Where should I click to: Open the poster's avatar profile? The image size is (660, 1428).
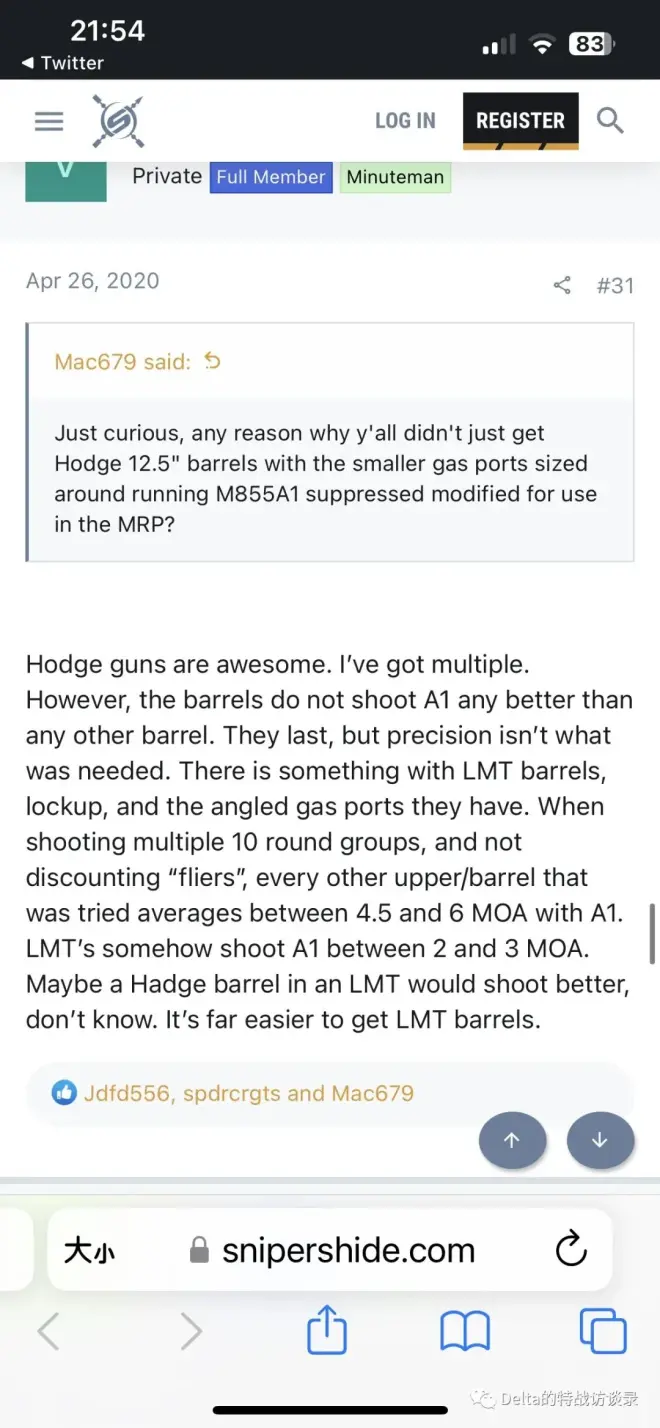tap(66, 180)
